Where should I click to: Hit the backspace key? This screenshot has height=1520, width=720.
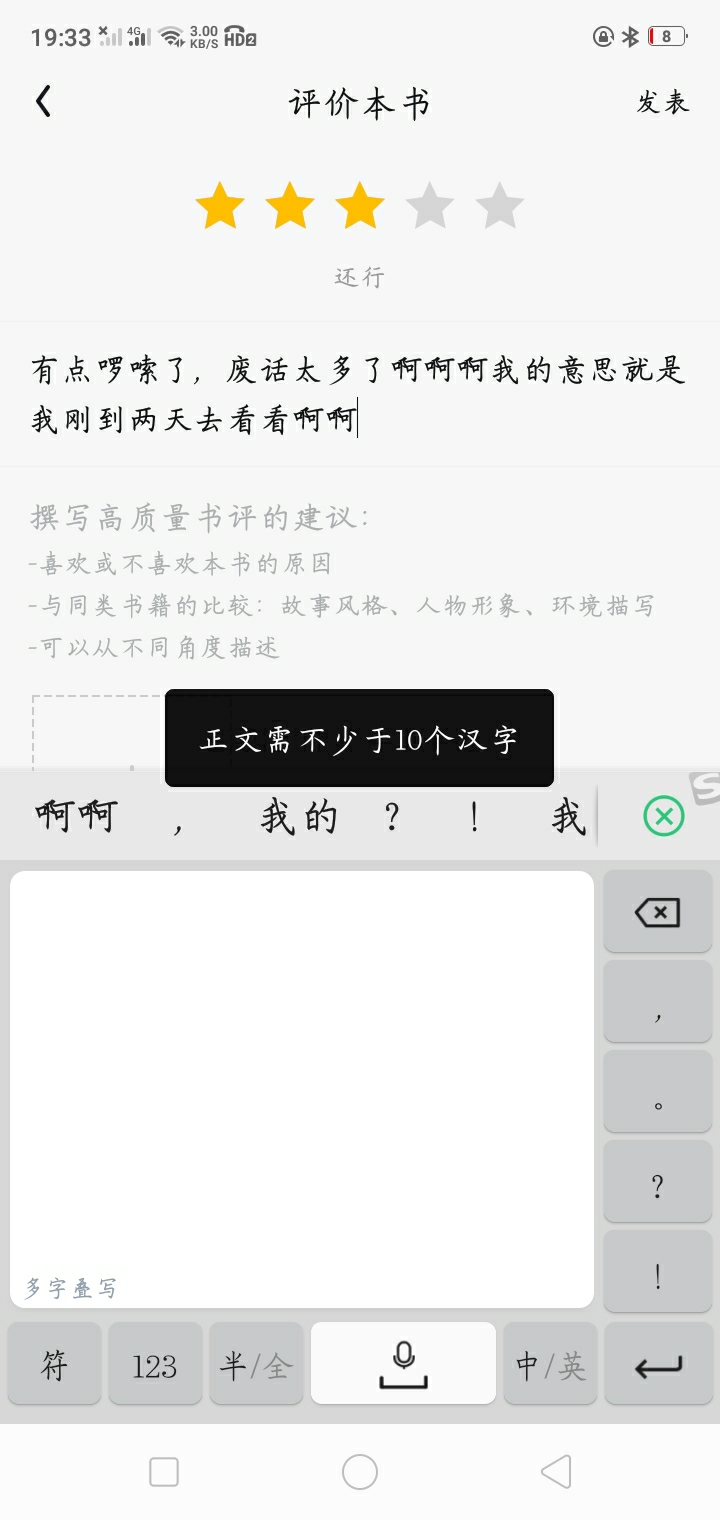658,911
